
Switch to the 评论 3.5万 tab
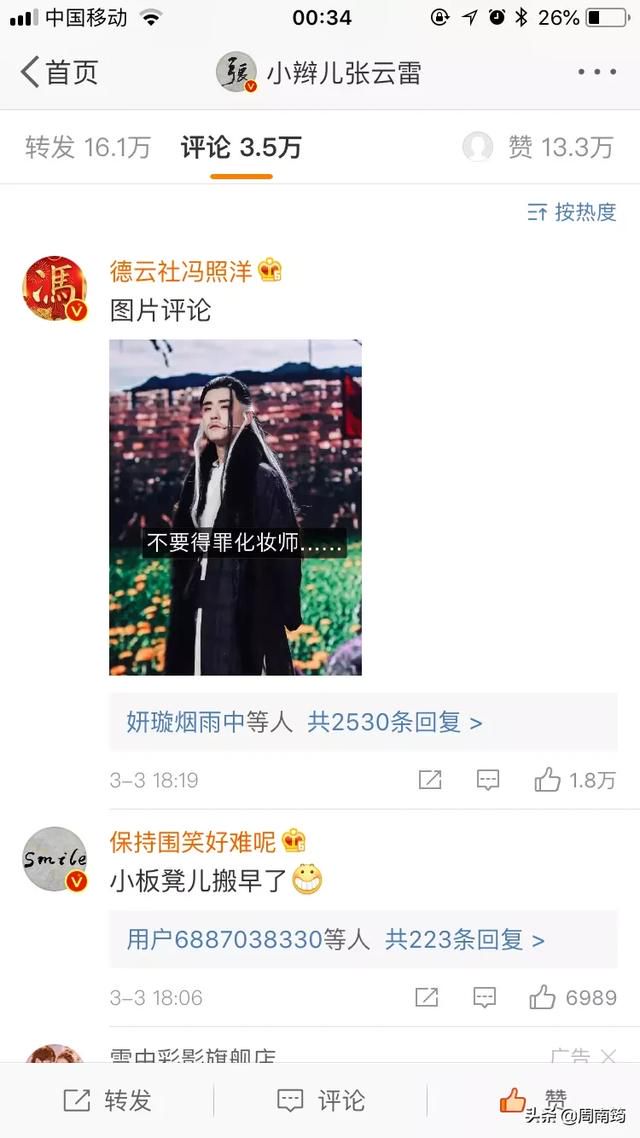pyautogui.click(x=241, y=148)
